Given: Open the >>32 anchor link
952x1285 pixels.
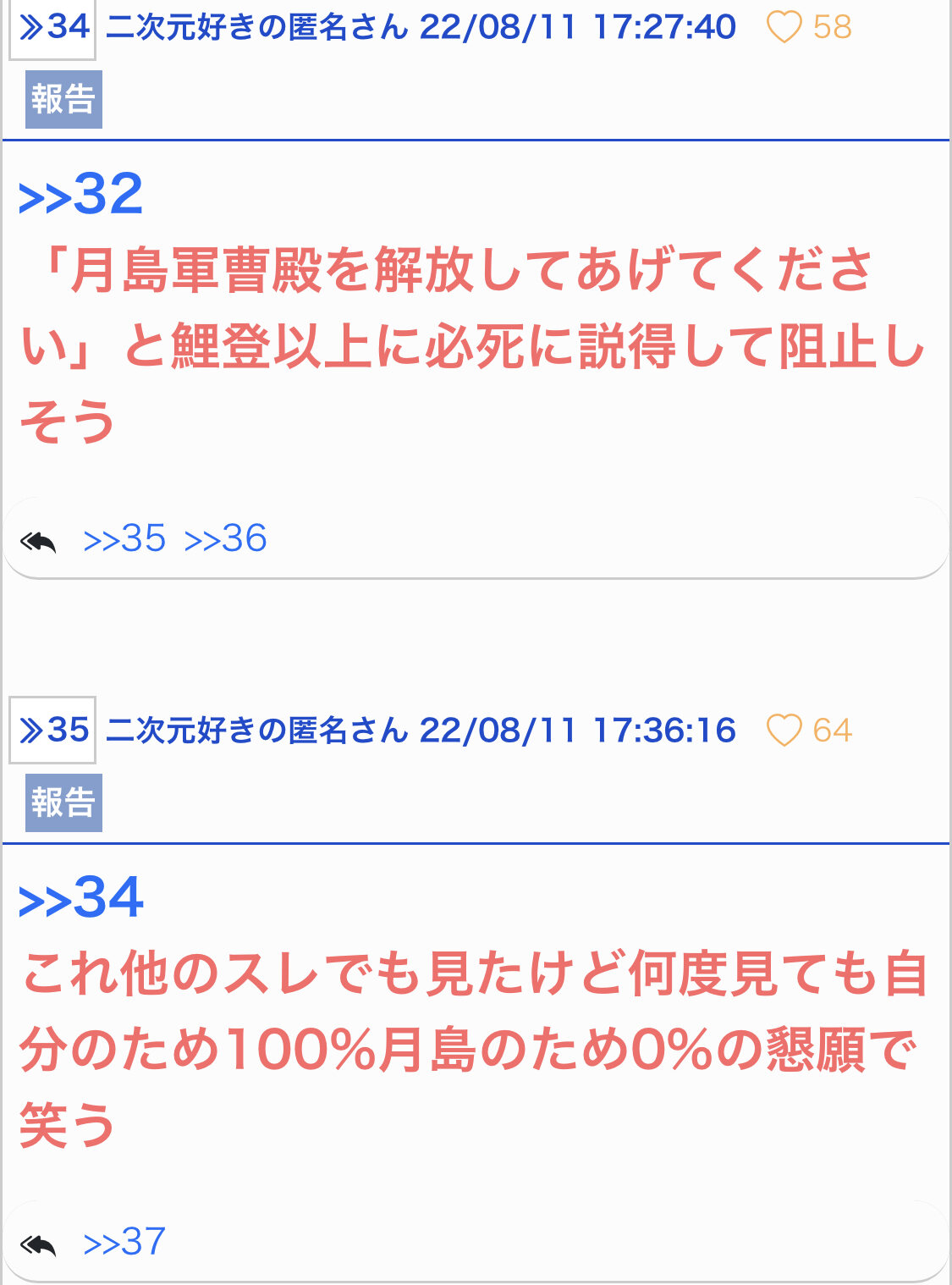Looking at the screenshot, I should [x=81, y=196].
